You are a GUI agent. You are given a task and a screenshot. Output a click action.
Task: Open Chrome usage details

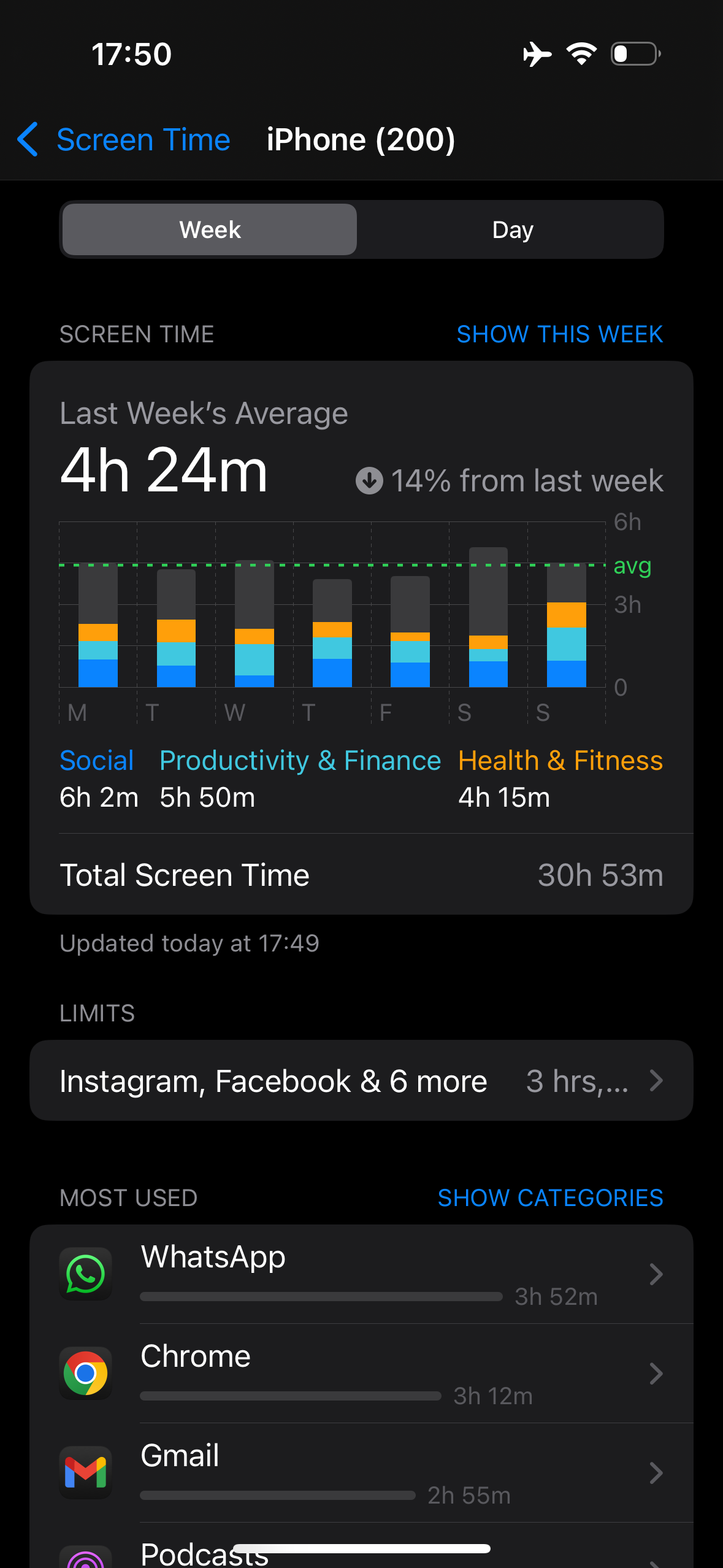(x=361, y=1374)
